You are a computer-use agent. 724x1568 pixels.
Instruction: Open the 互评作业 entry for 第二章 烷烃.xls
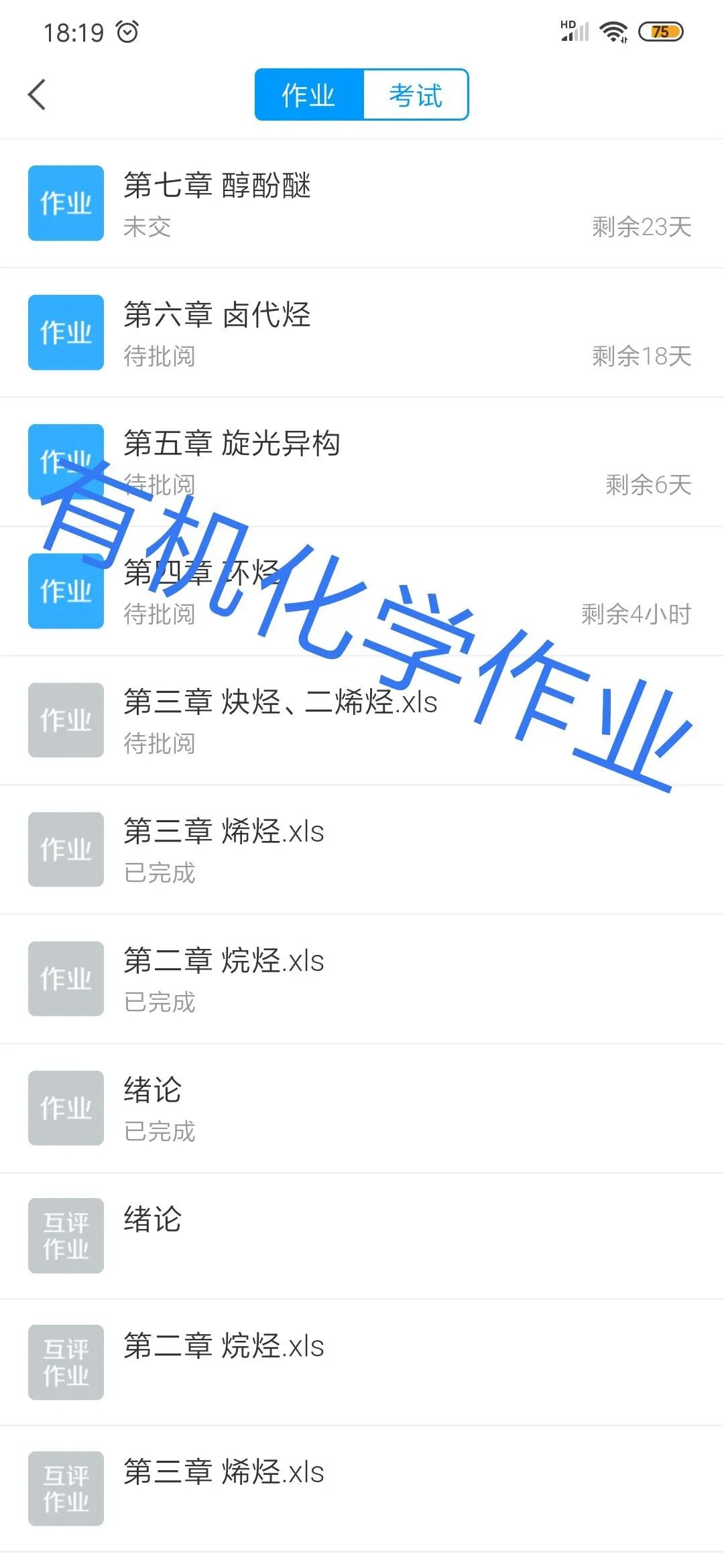coord(362,1362)
